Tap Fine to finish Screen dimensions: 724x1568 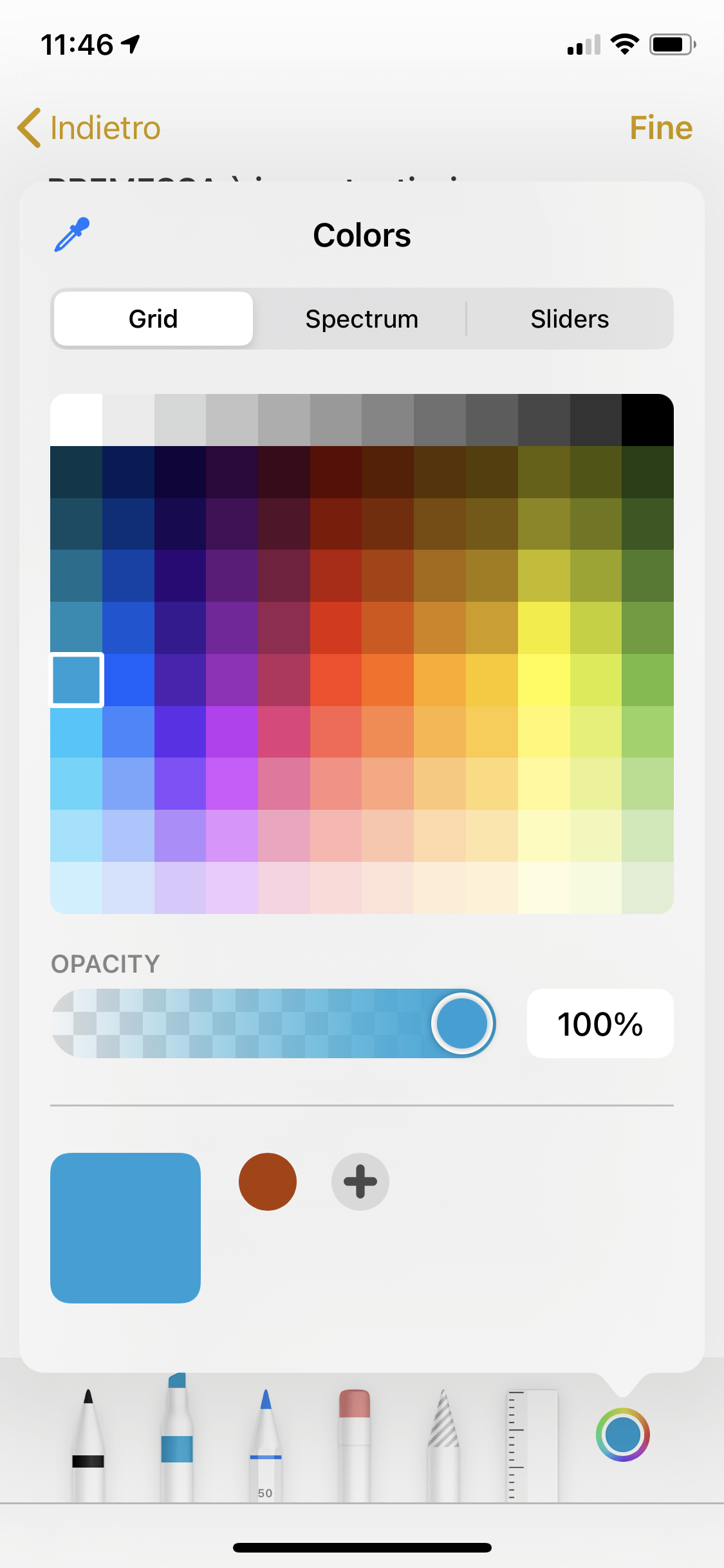pyautogui.click(x=661, y=127)
